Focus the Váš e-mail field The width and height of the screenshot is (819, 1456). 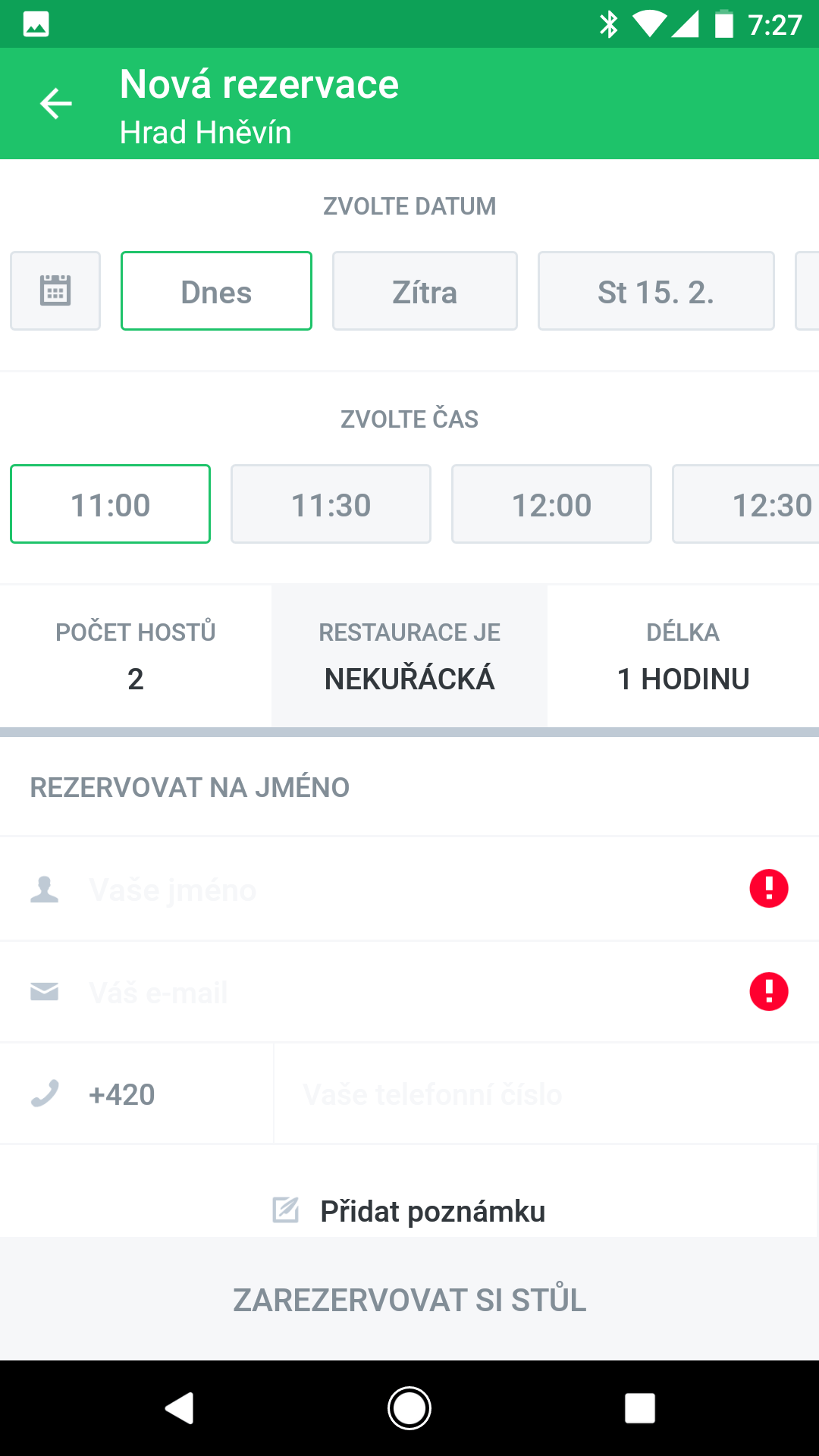409,992
